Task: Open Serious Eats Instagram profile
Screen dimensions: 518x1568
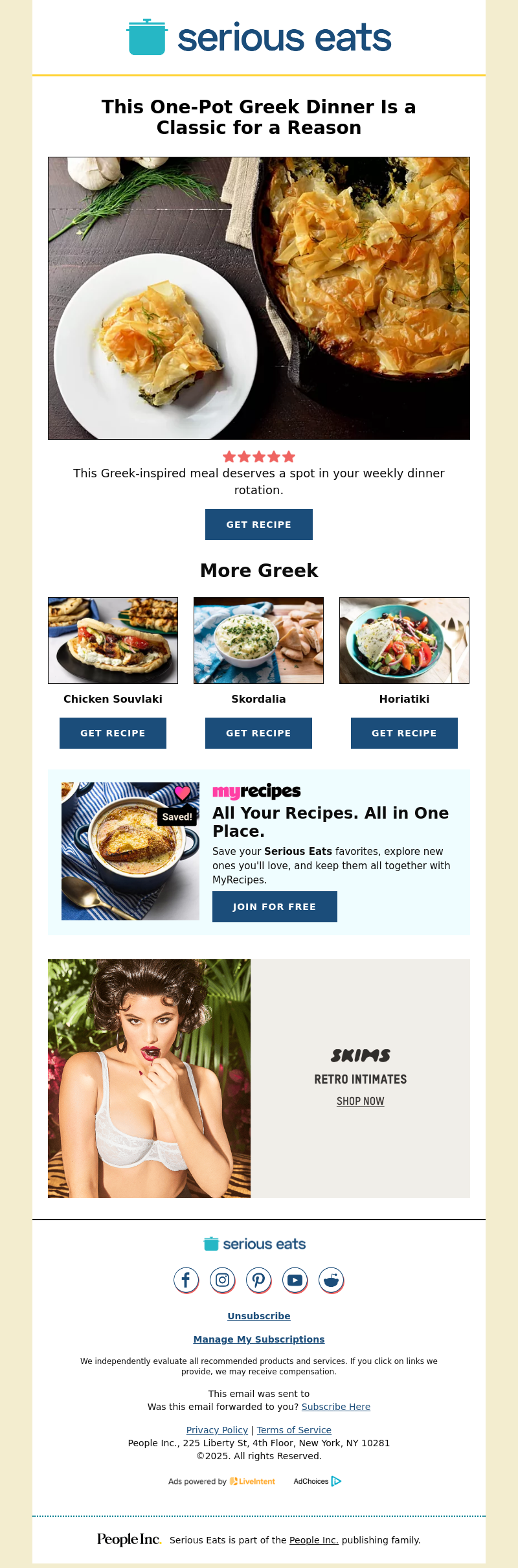Action: [222, 1280]
